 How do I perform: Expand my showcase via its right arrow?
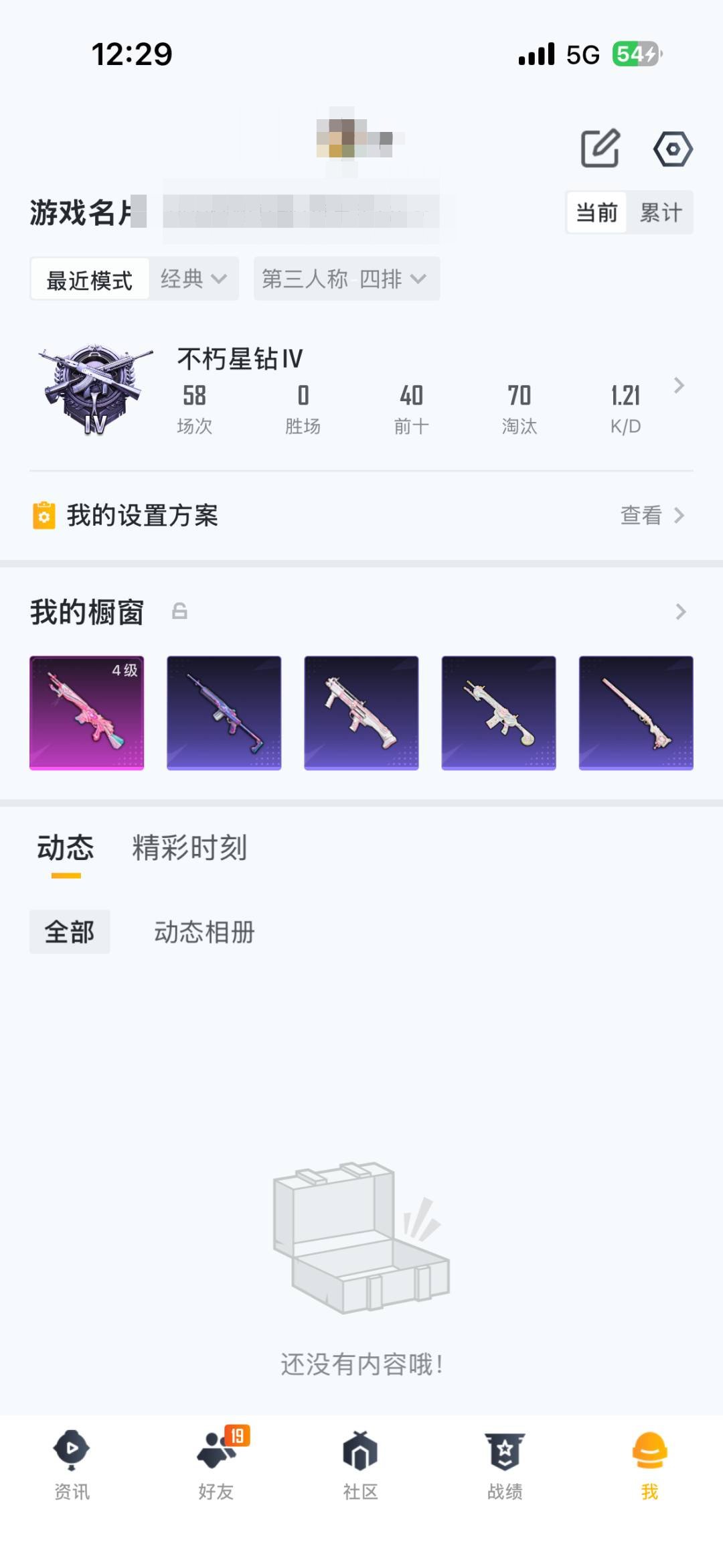680,612
